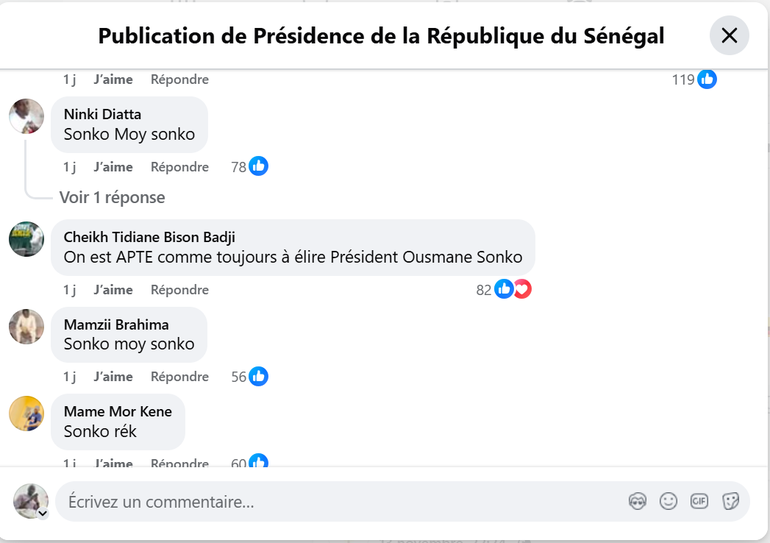770x543 pixels.
Task: Like Cheikh Tidiane Bison Badji's comment
Action: [113, 290]
